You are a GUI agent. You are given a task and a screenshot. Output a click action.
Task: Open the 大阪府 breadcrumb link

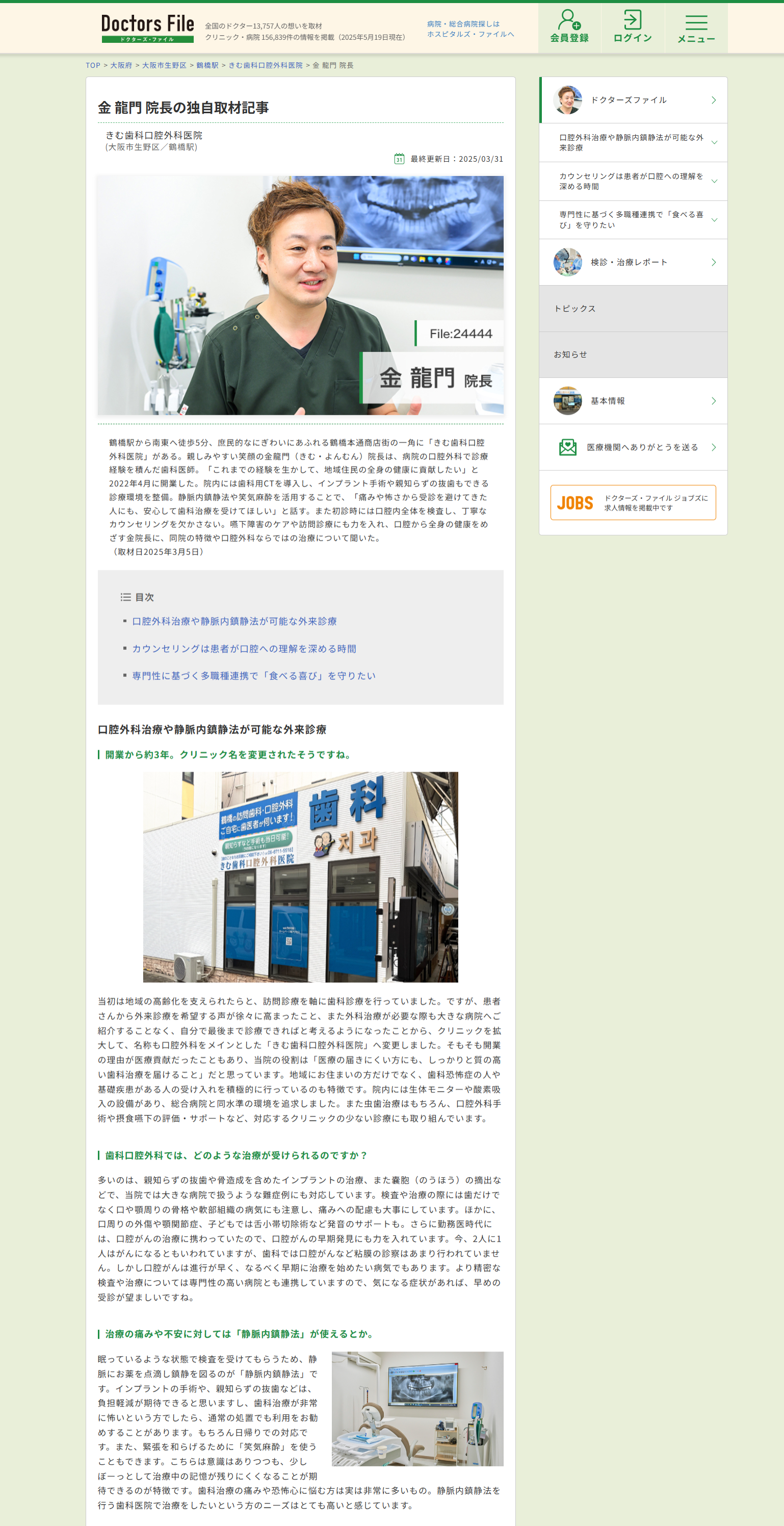click(121, 66)
